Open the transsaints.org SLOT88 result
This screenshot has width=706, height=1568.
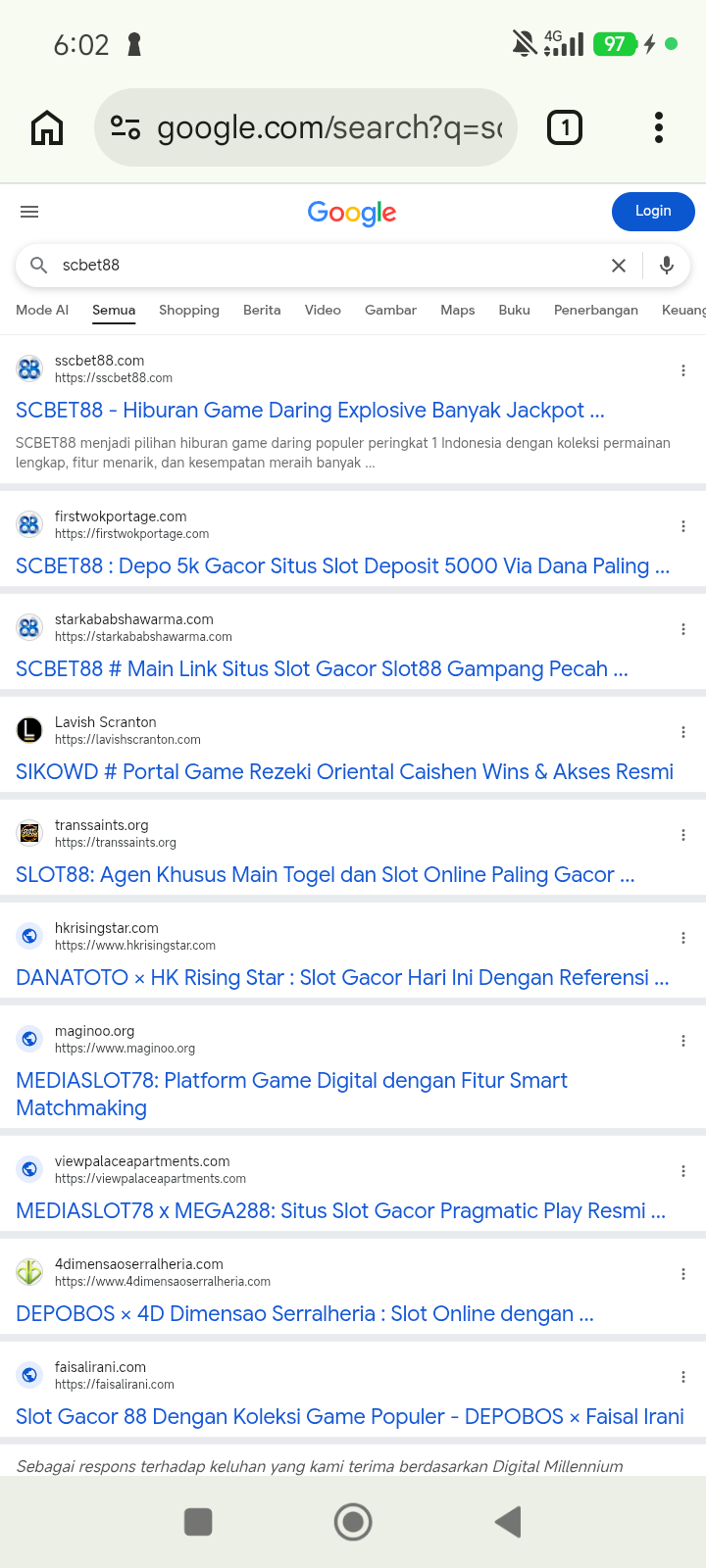326,874
